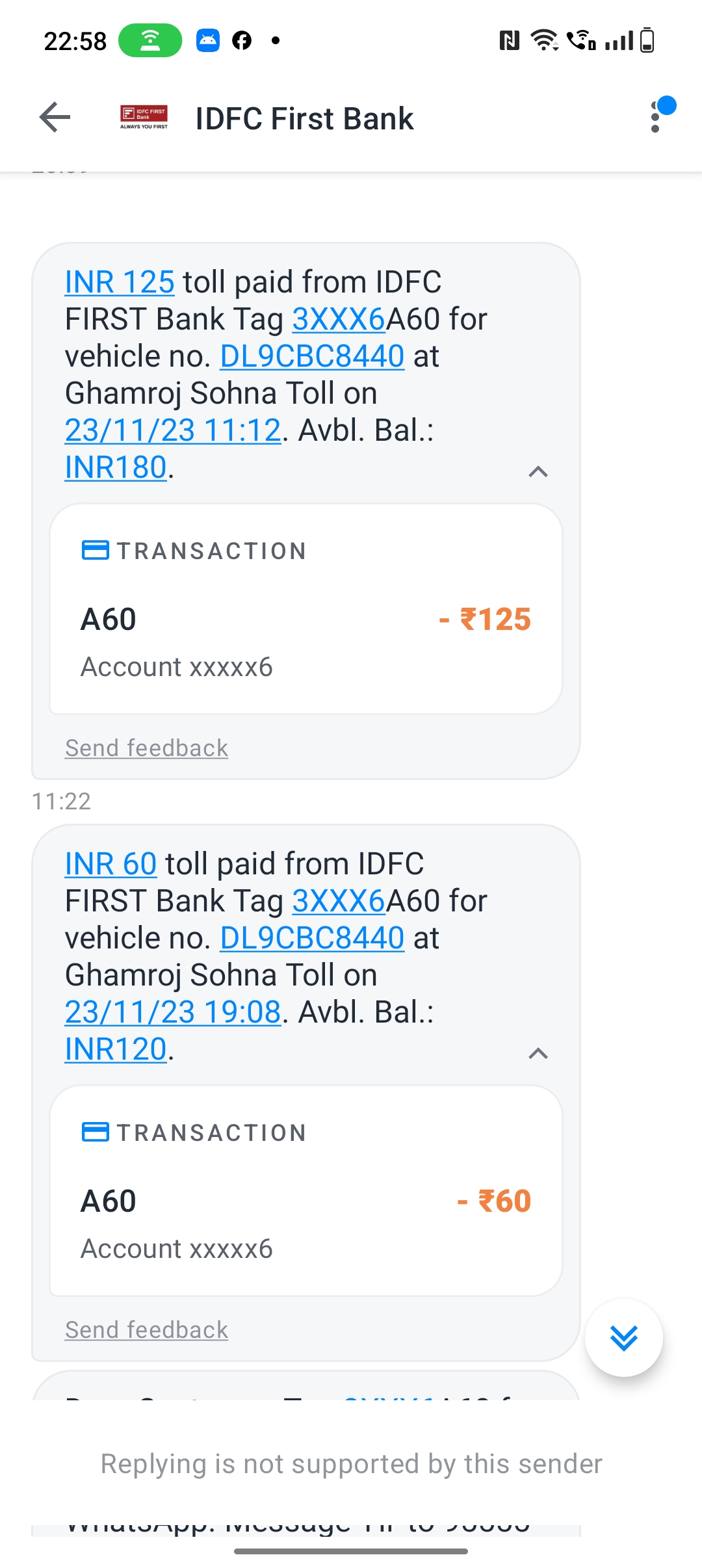This screenshot has height=1568, width=702.
Task: Tap the INR180 balance link
Action: [x=116, y=467]
